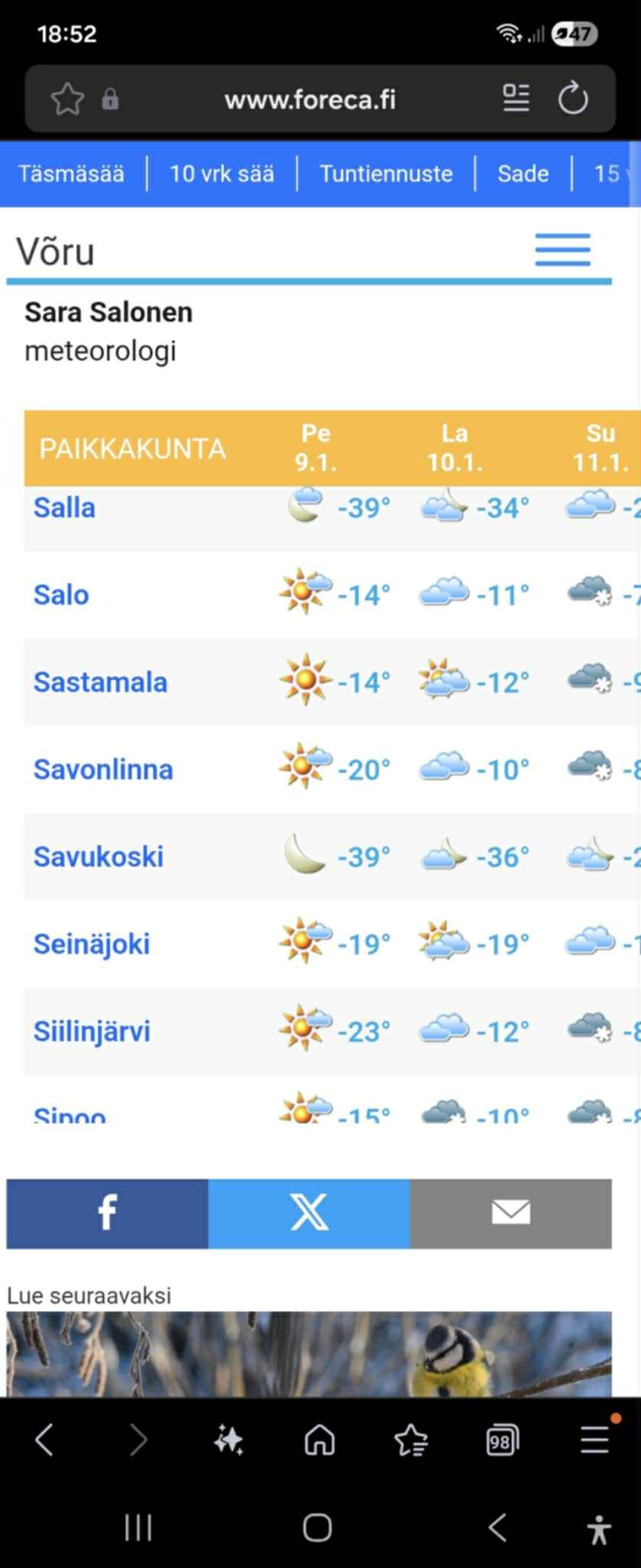Open reader mode from the address bar
Screen dimensions: 641x1568
coord(515,99)
